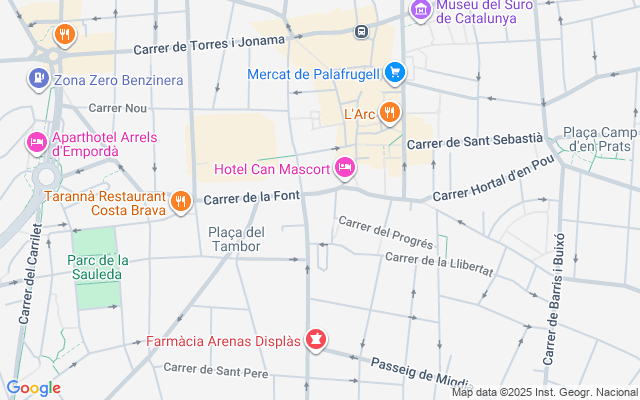
Task: Open the Hotel Can Mascort marker
Action: 345,169
